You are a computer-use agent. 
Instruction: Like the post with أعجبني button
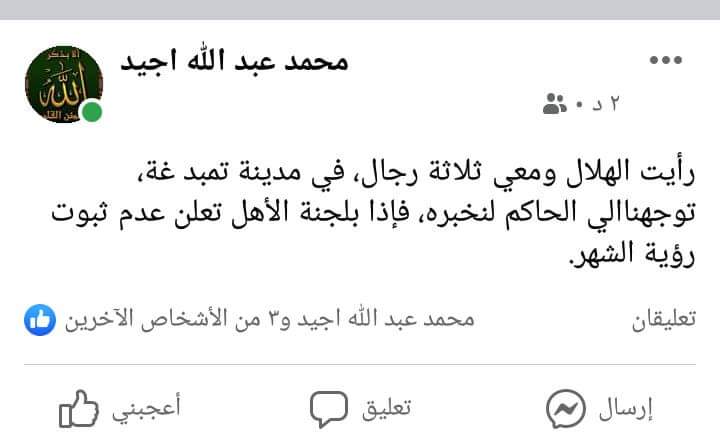point(118,408)
